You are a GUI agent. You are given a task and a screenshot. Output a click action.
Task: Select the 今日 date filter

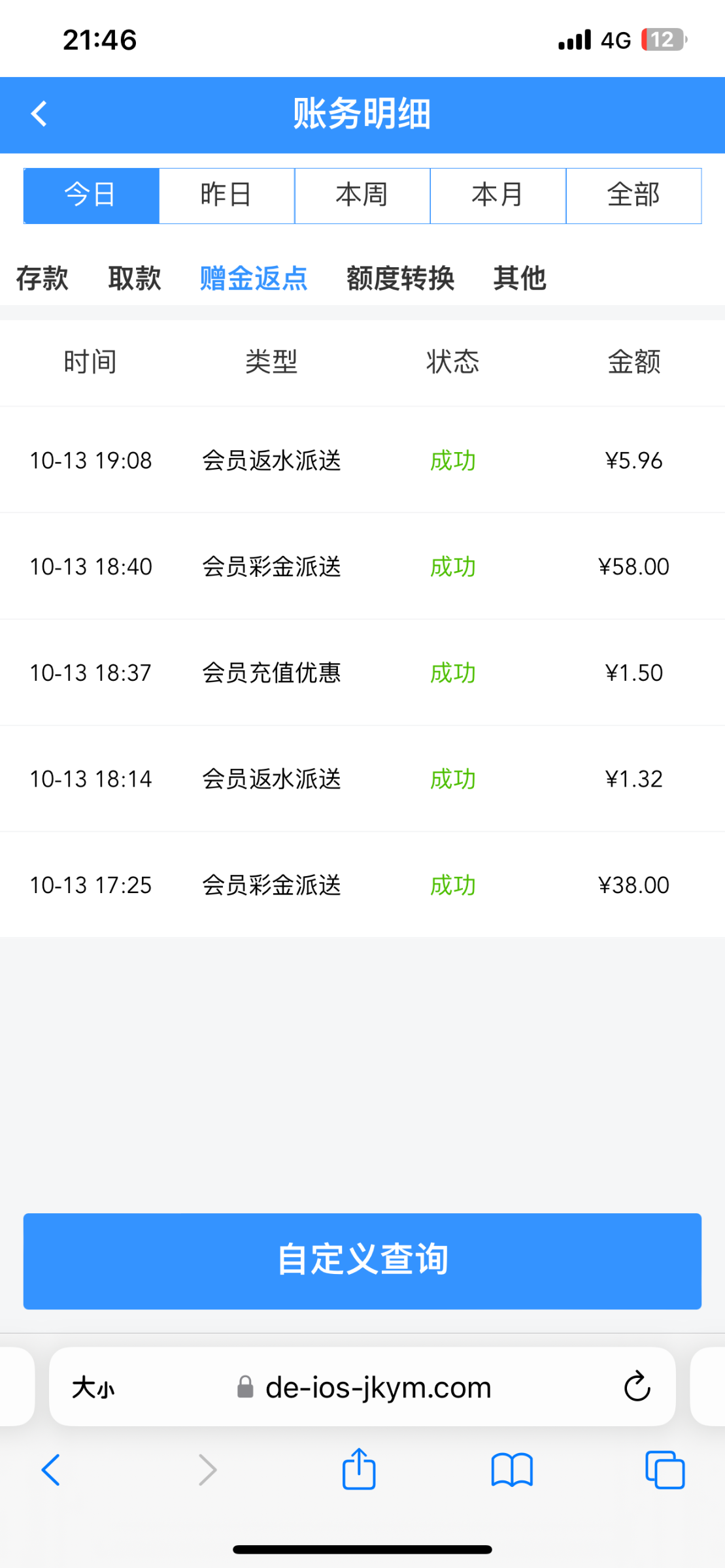point(91,195)
